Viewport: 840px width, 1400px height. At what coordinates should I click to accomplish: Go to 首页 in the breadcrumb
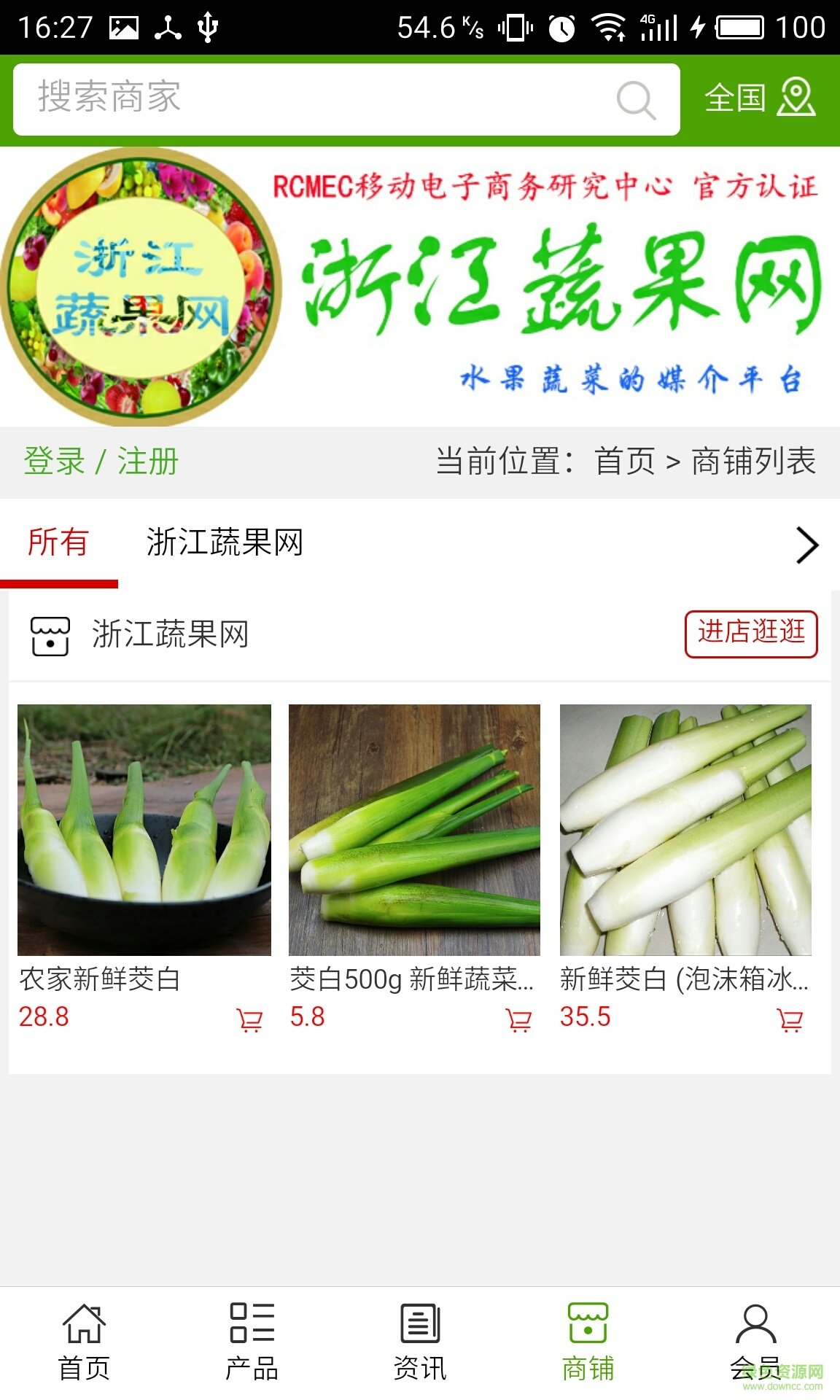coord(625,462)
